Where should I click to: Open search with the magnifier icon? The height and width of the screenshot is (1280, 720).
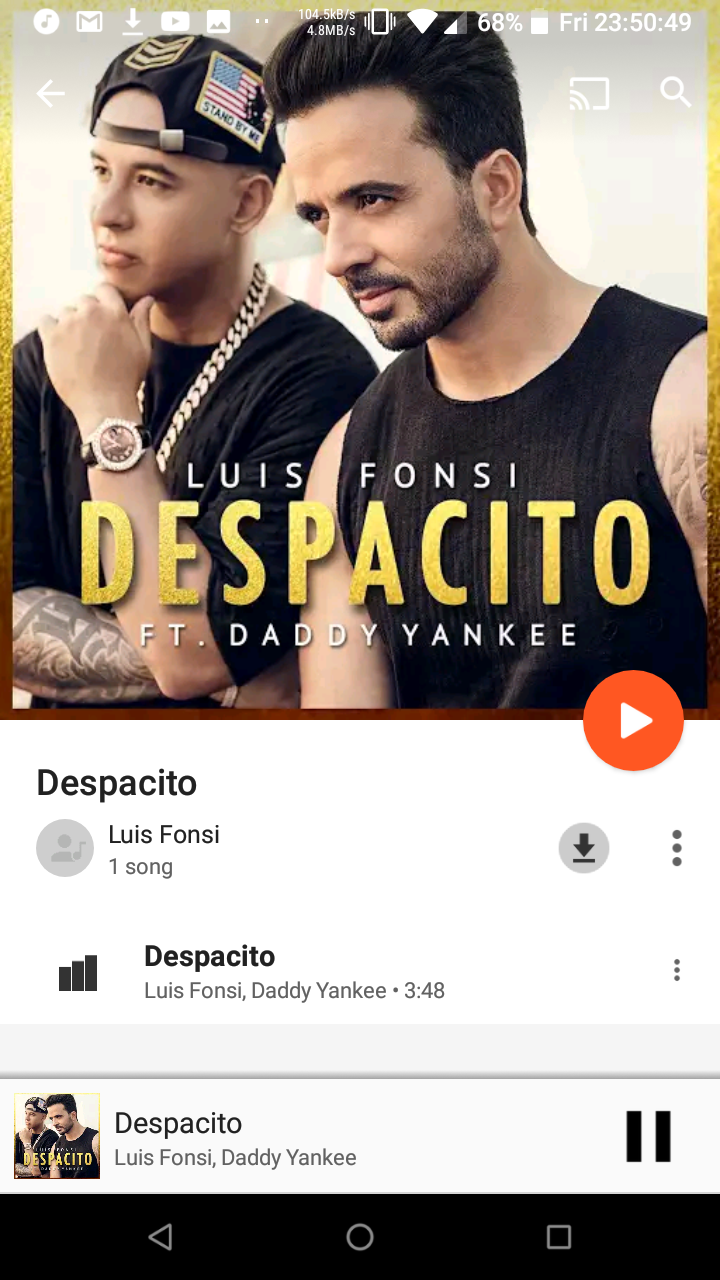pos(676,93)
